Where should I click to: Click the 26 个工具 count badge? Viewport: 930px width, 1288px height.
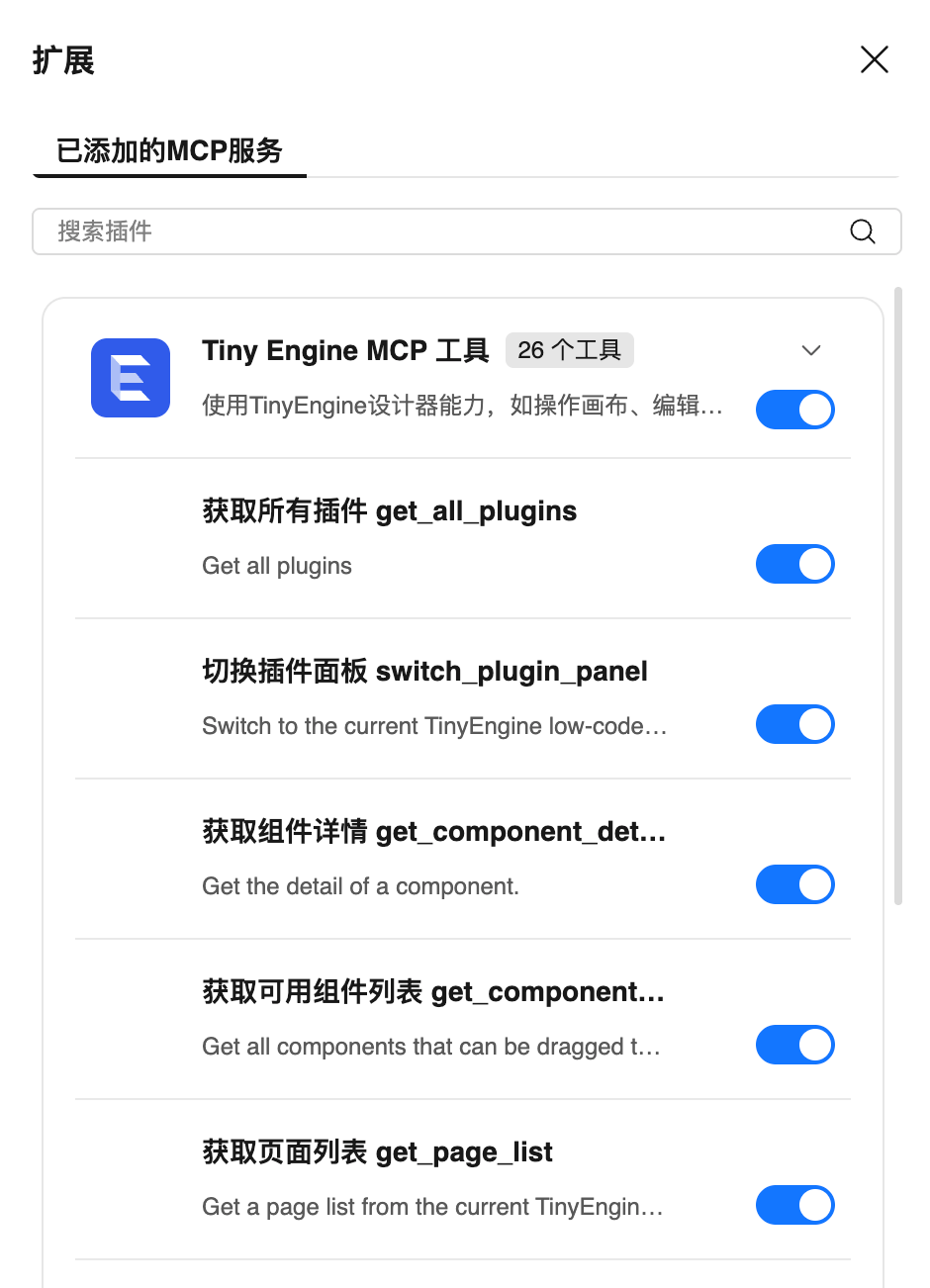pyautogui.click(x=570, y=350)
